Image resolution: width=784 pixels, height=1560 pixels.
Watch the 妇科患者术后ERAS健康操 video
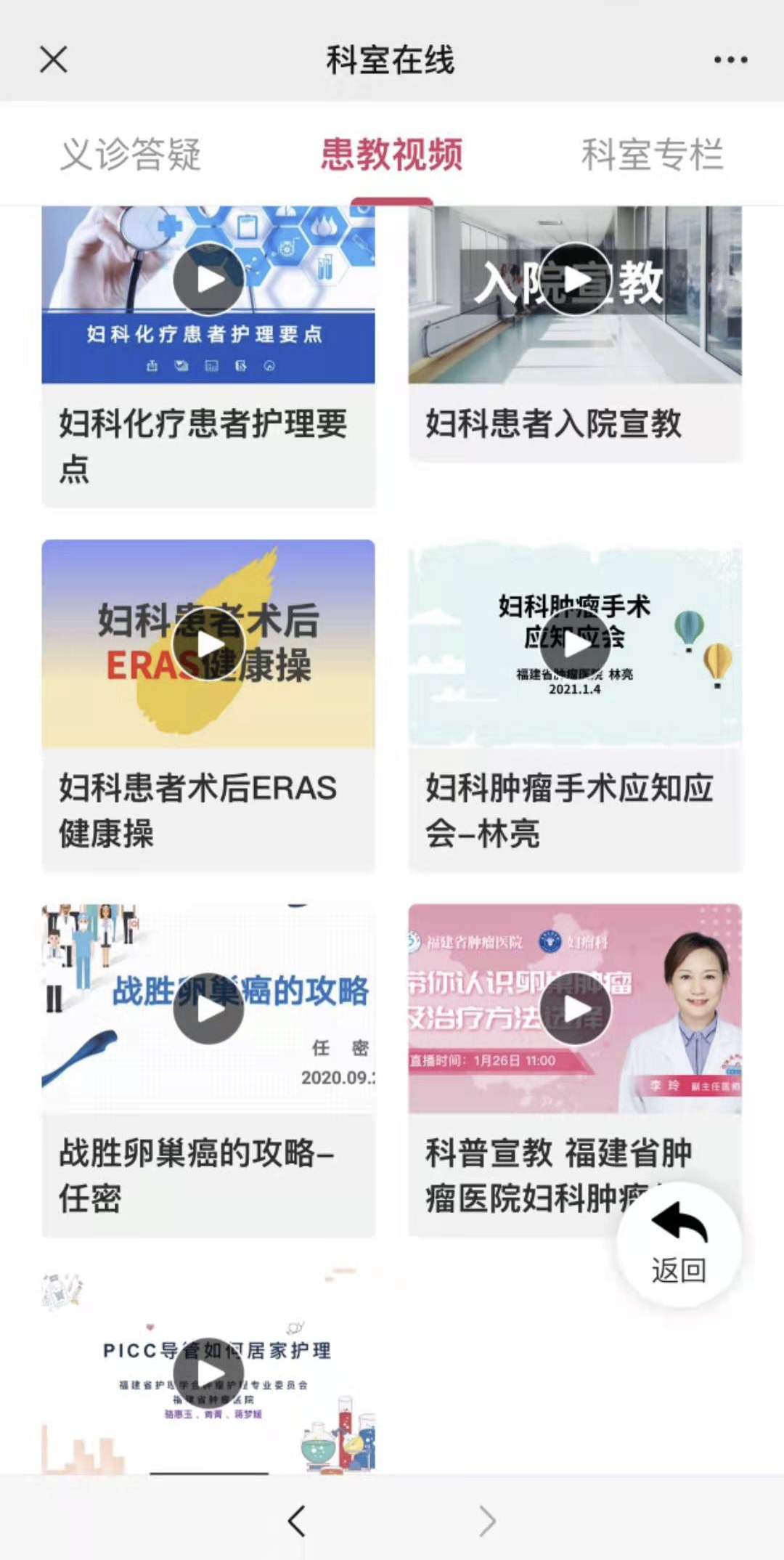(x=208, y=644)
